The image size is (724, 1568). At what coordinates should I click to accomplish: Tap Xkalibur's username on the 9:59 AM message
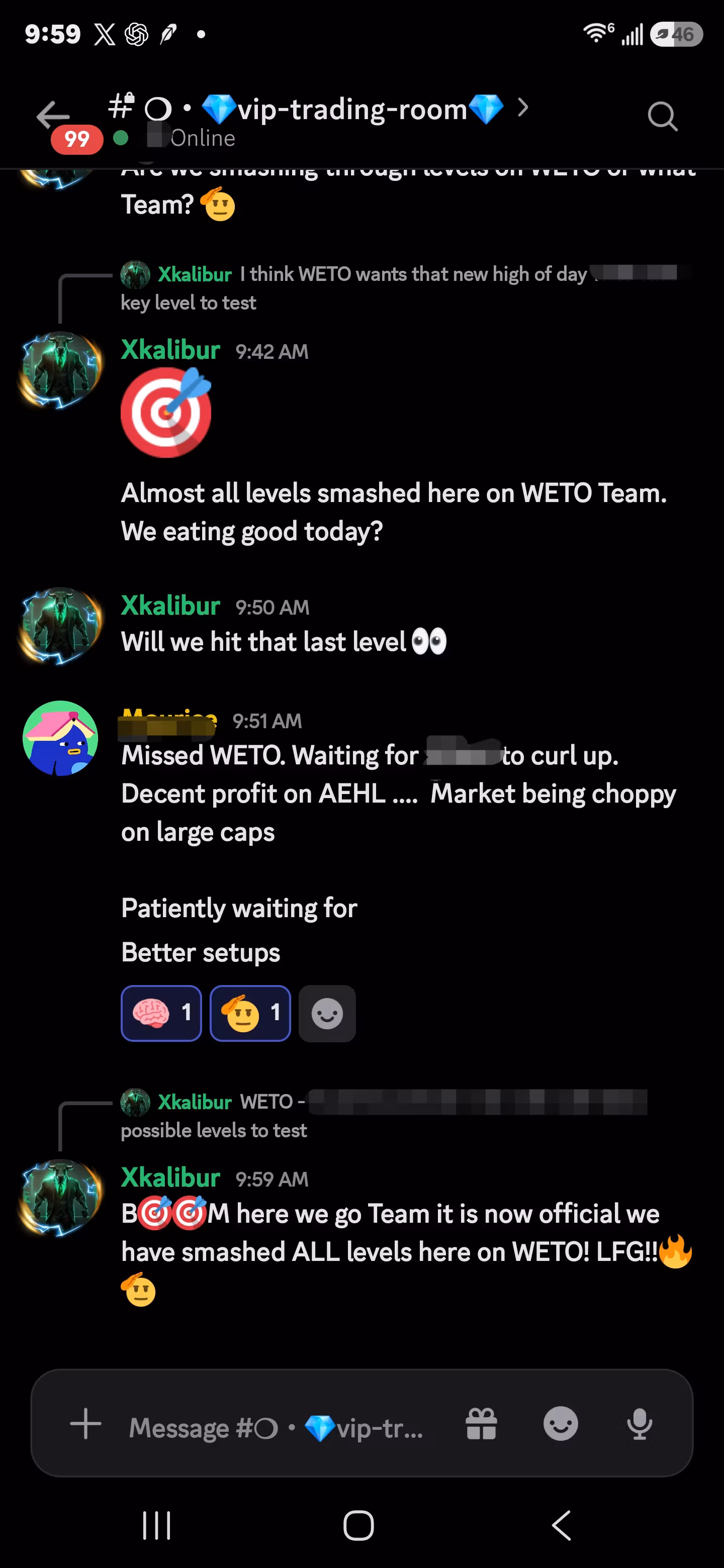coord(170,1178)
